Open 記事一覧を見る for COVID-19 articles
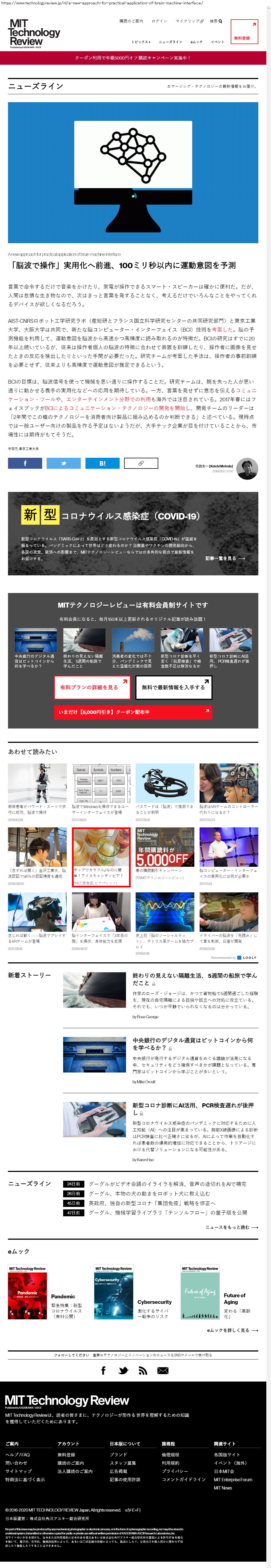 tap(225, 557)
